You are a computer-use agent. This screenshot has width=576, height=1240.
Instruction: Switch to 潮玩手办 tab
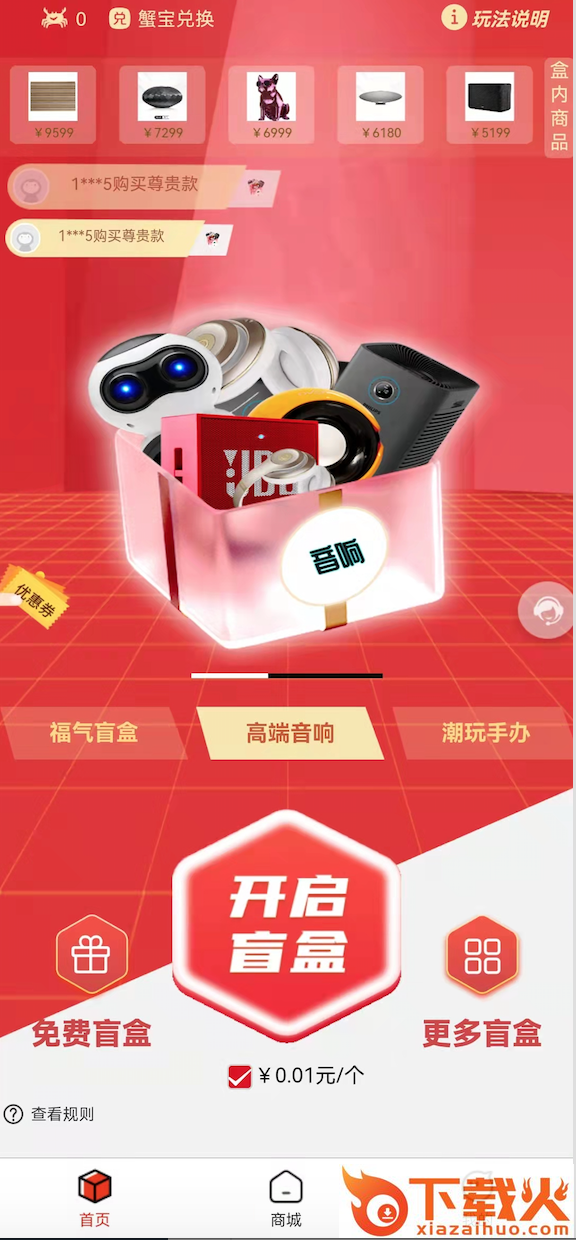[486, 733]
